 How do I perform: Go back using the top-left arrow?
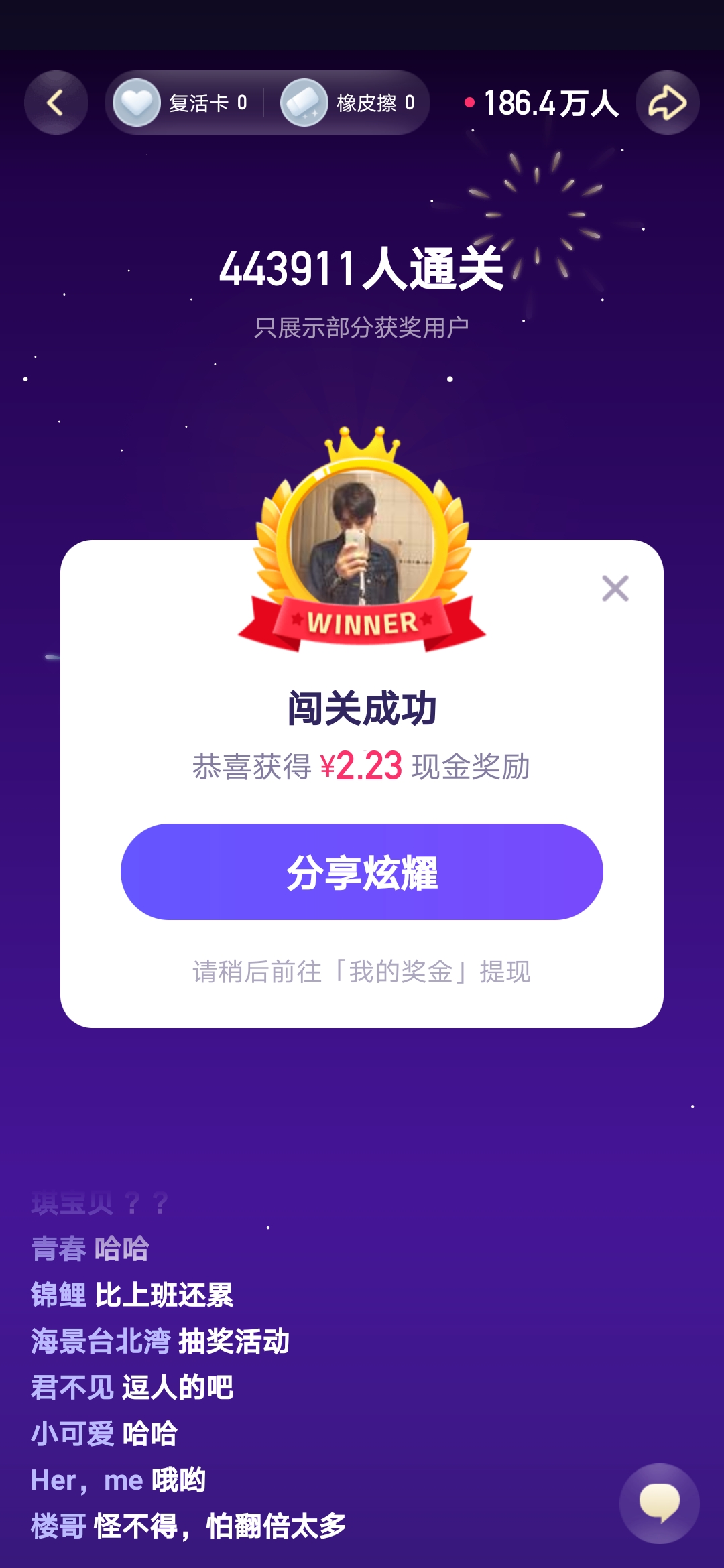[x=56, y=103]
